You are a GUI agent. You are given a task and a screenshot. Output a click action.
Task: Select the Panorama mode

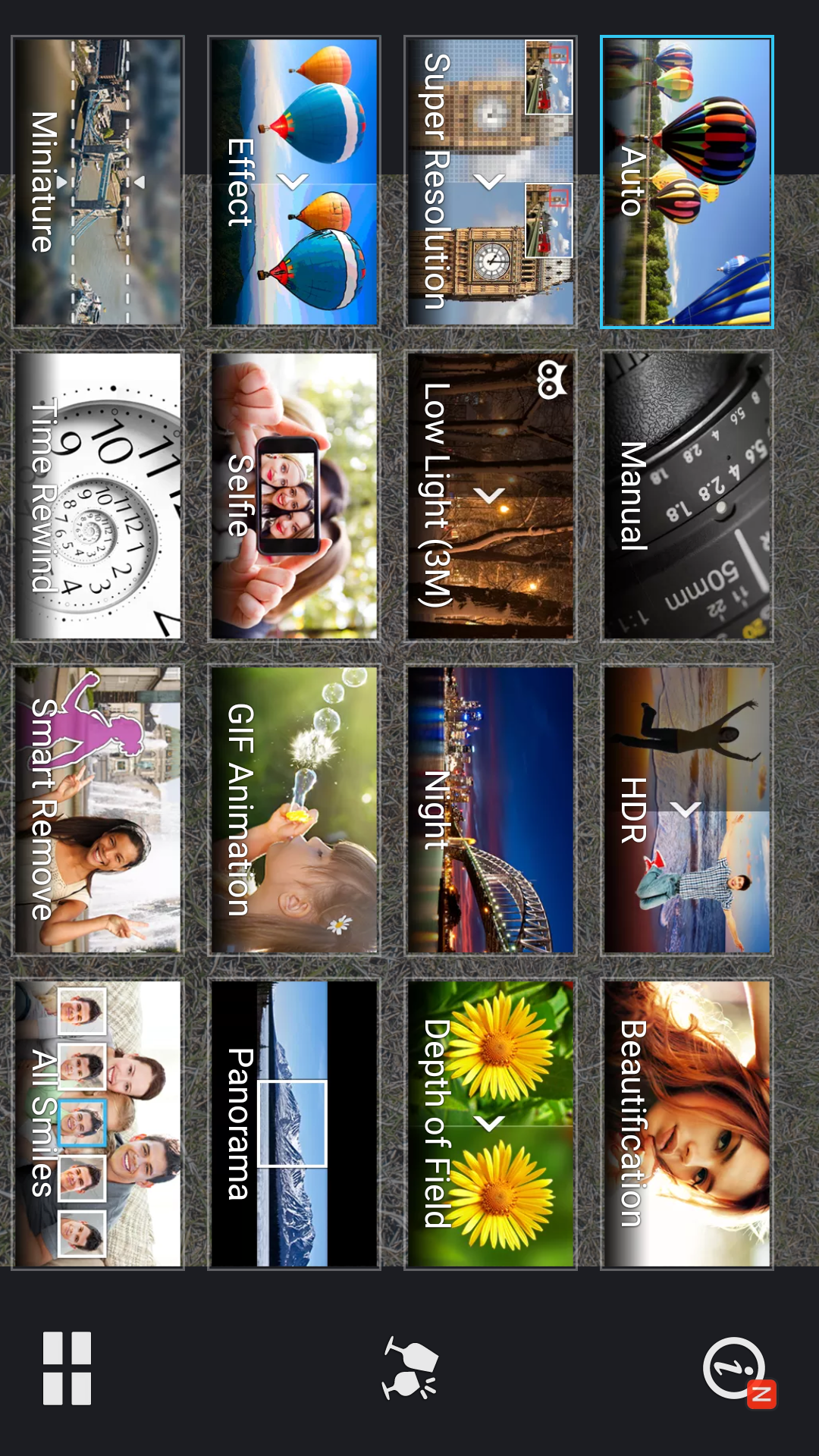click(294, 1124)
